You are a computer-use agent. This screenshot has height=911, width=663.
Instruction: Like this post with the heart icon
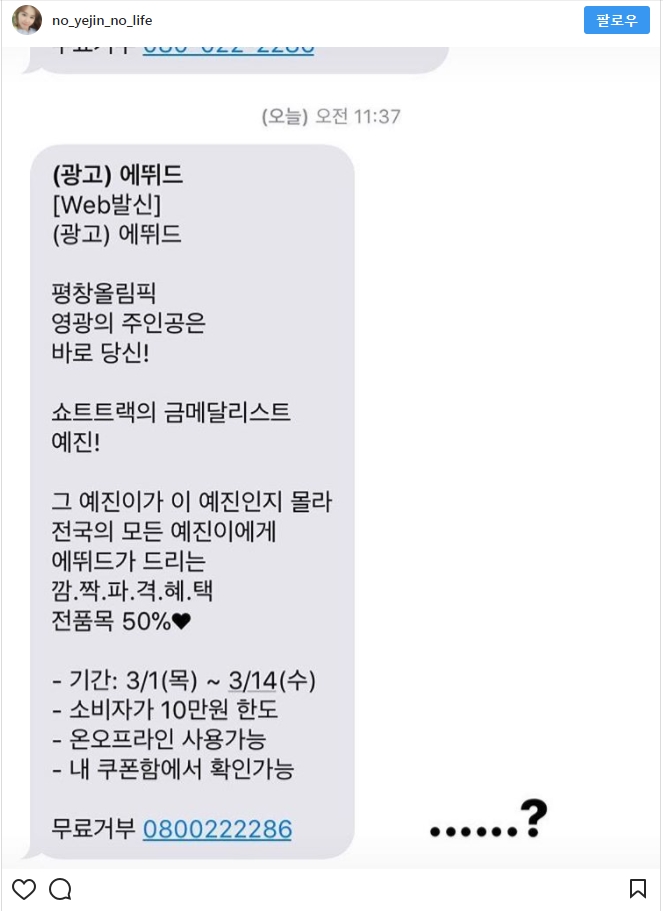click(x=24, y=889)
